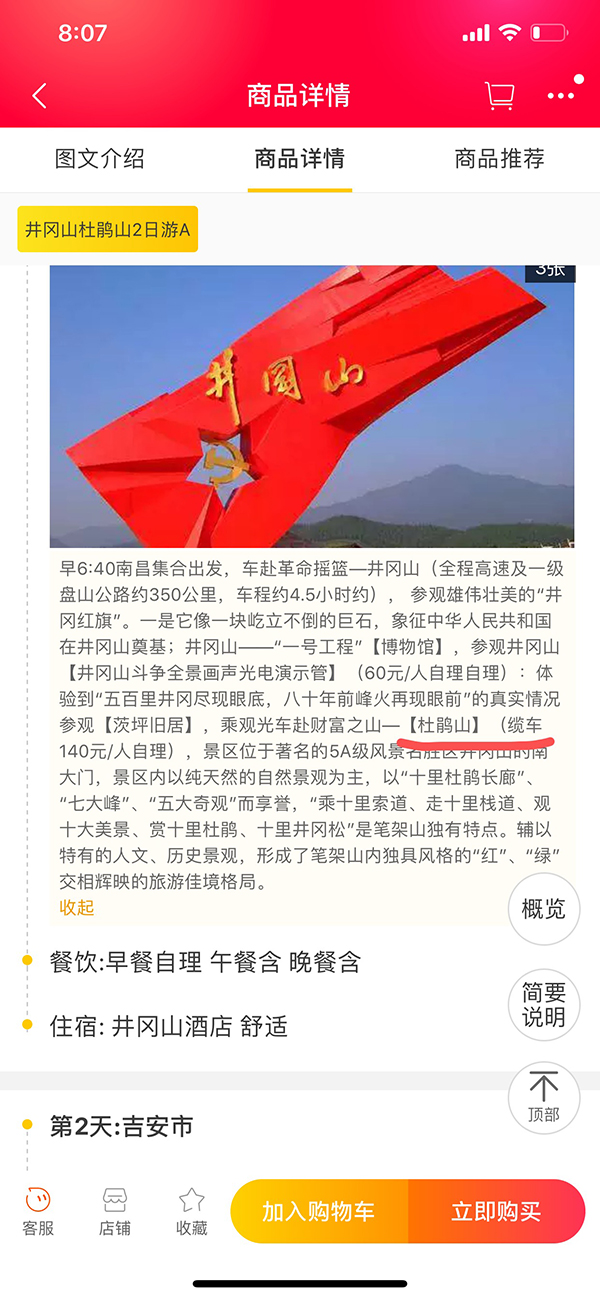This screenshot has width=600, height=1299.
Task: Open the shopping cart
Action: coord(499,96)
